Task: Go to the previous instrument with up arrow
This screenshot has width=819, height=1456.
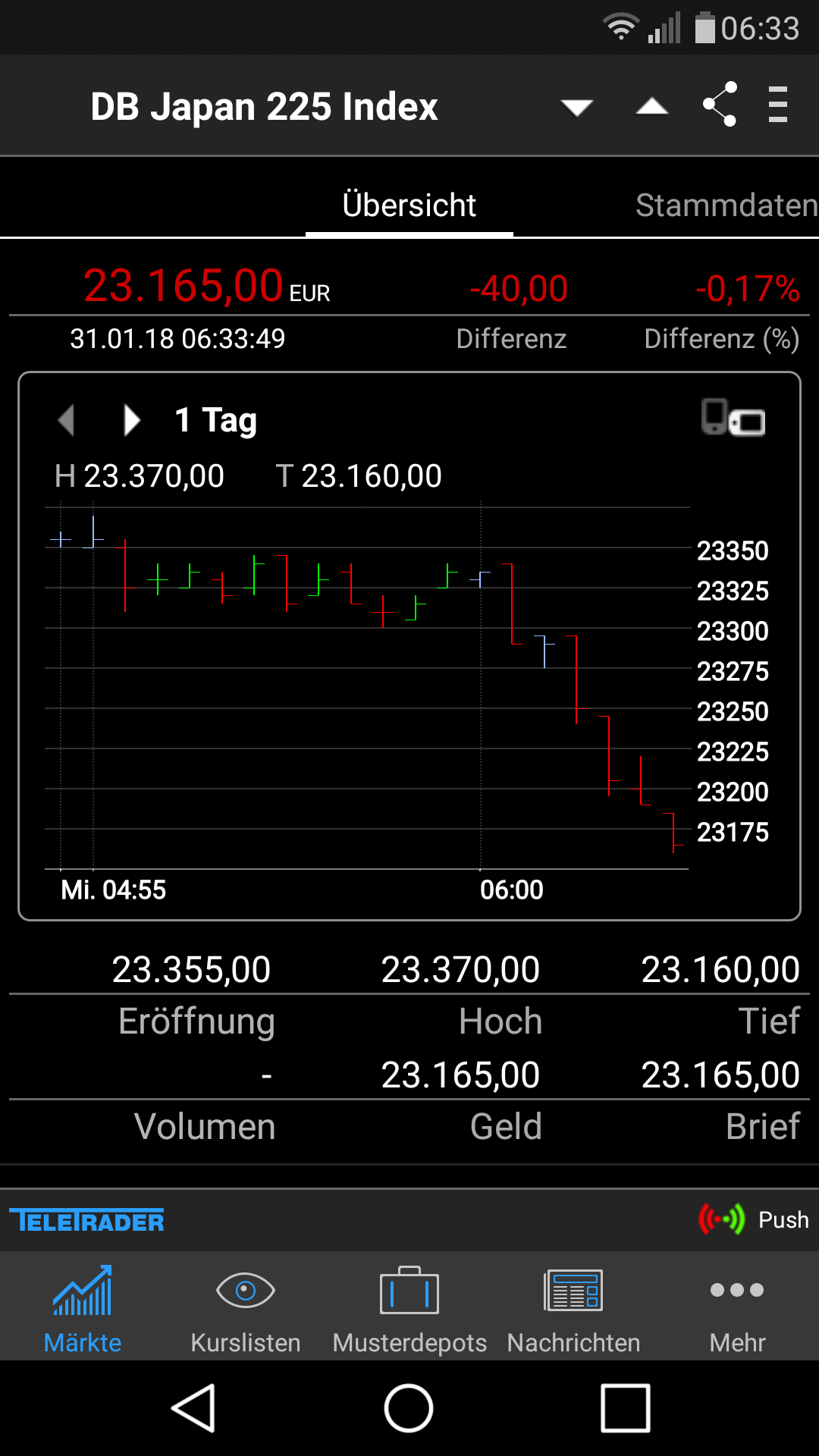Action: (651, 107)
